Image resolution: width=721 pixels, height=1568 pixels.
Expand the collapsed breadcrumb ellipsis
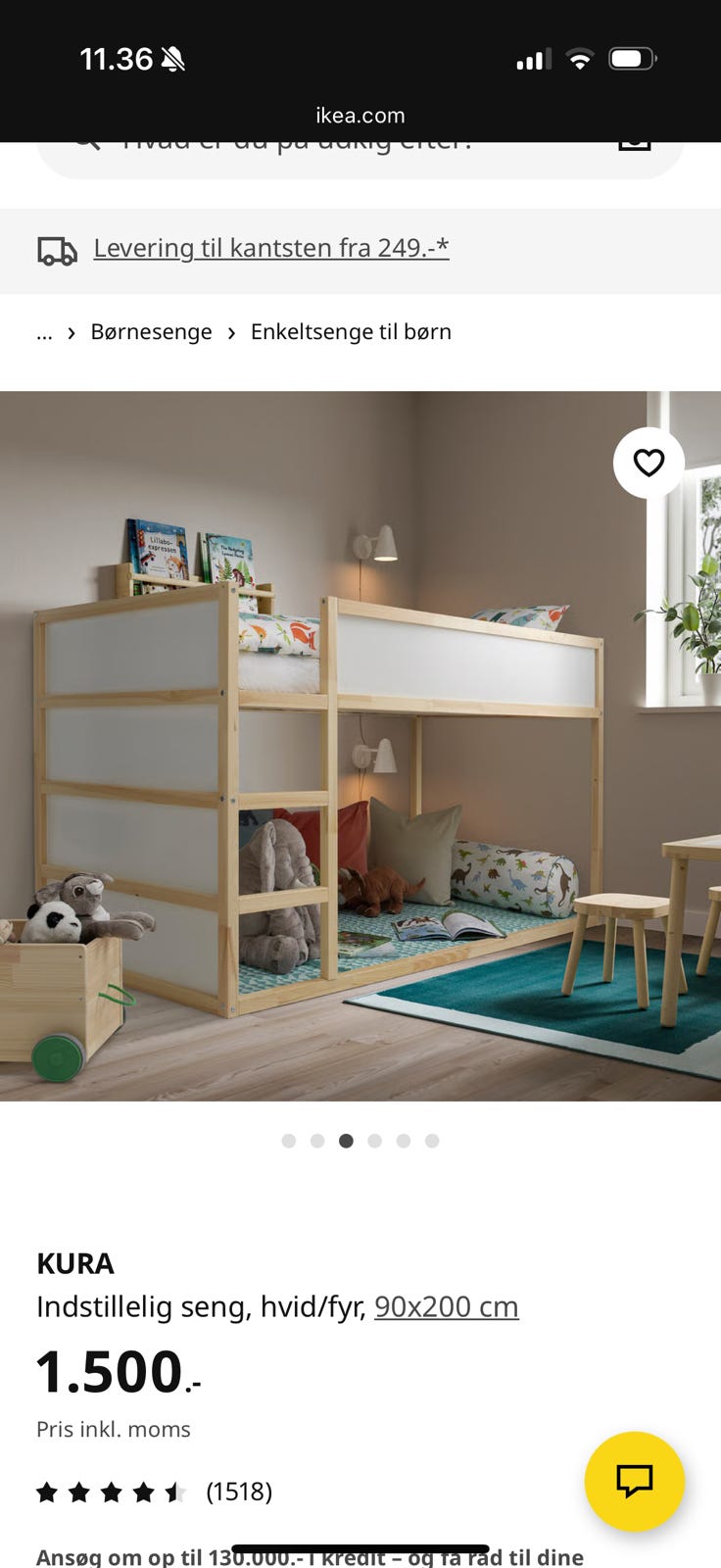pyautogui.click(x=44, y=333)
